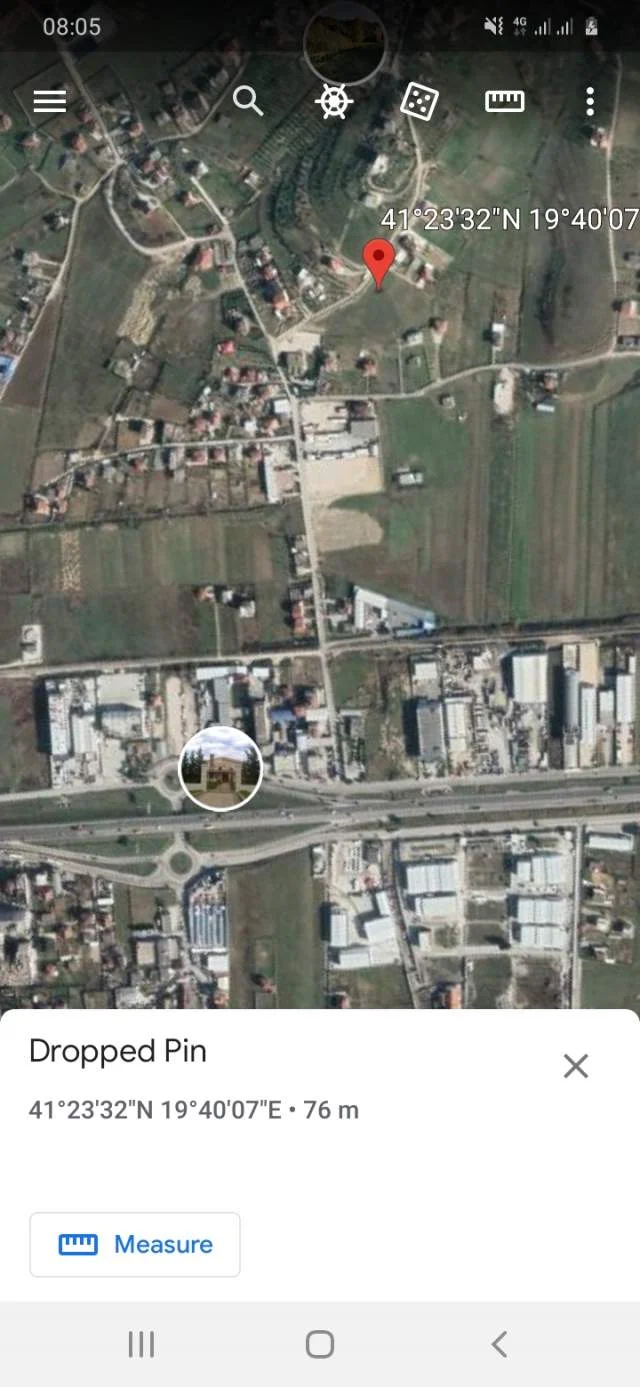Open the ruler measure tool
Screen dimensions: 640x1387
504,101
